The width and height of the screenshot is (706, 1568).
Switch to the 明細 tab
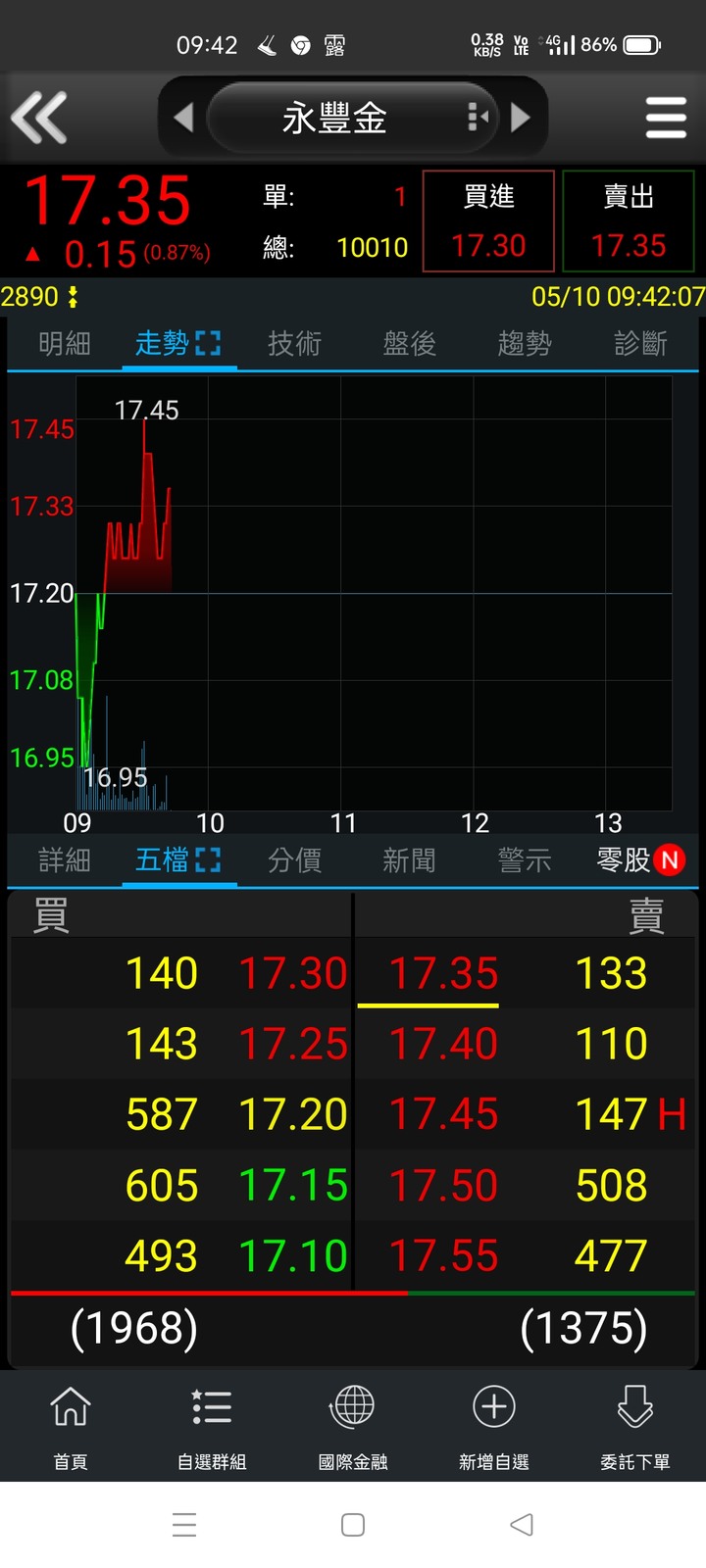(65, 343)
